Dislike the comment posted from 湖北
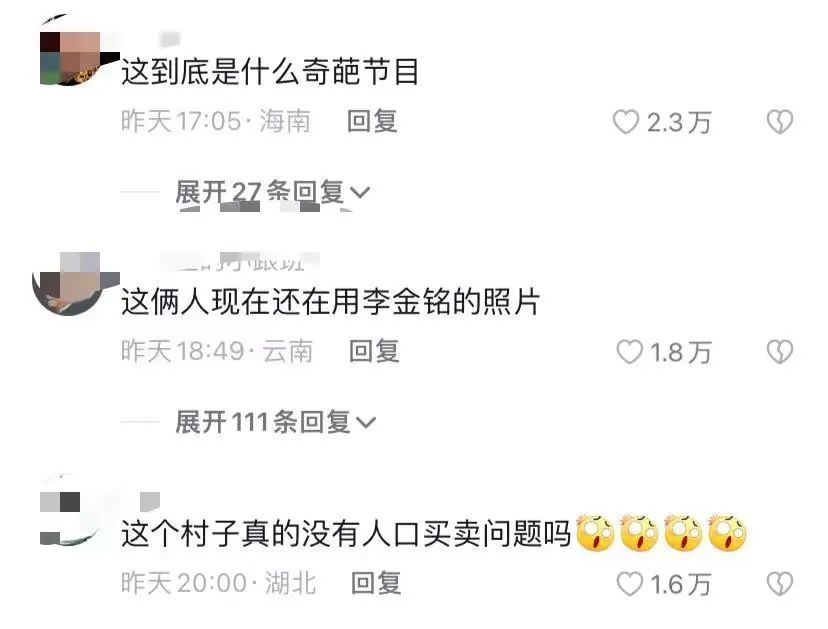828x629 pixels. (x=779, y=584)
